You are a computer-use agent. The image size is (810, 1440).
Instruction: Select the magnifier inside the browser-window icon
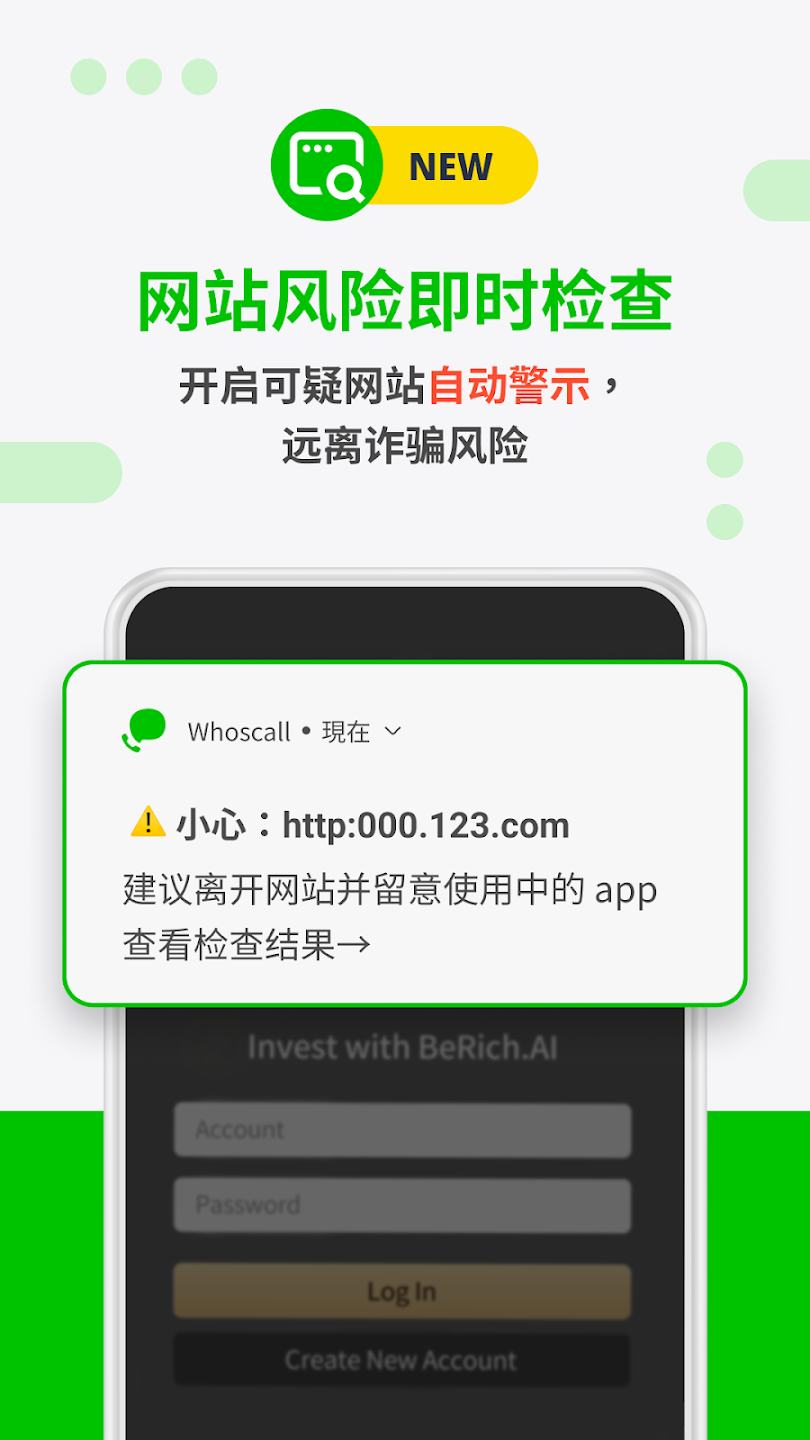(x=346, y=181)
